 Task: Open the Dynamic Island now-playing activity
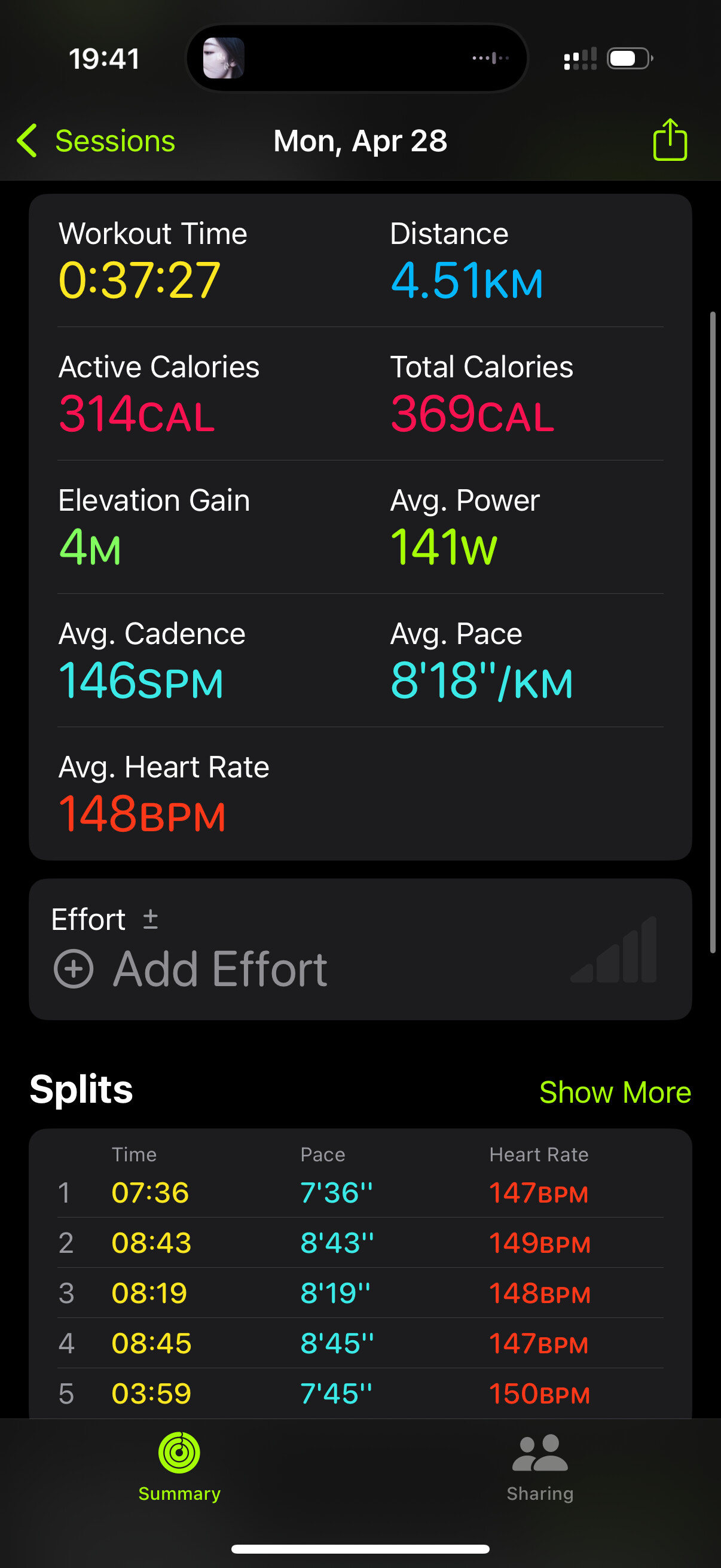tap(356, 59)
